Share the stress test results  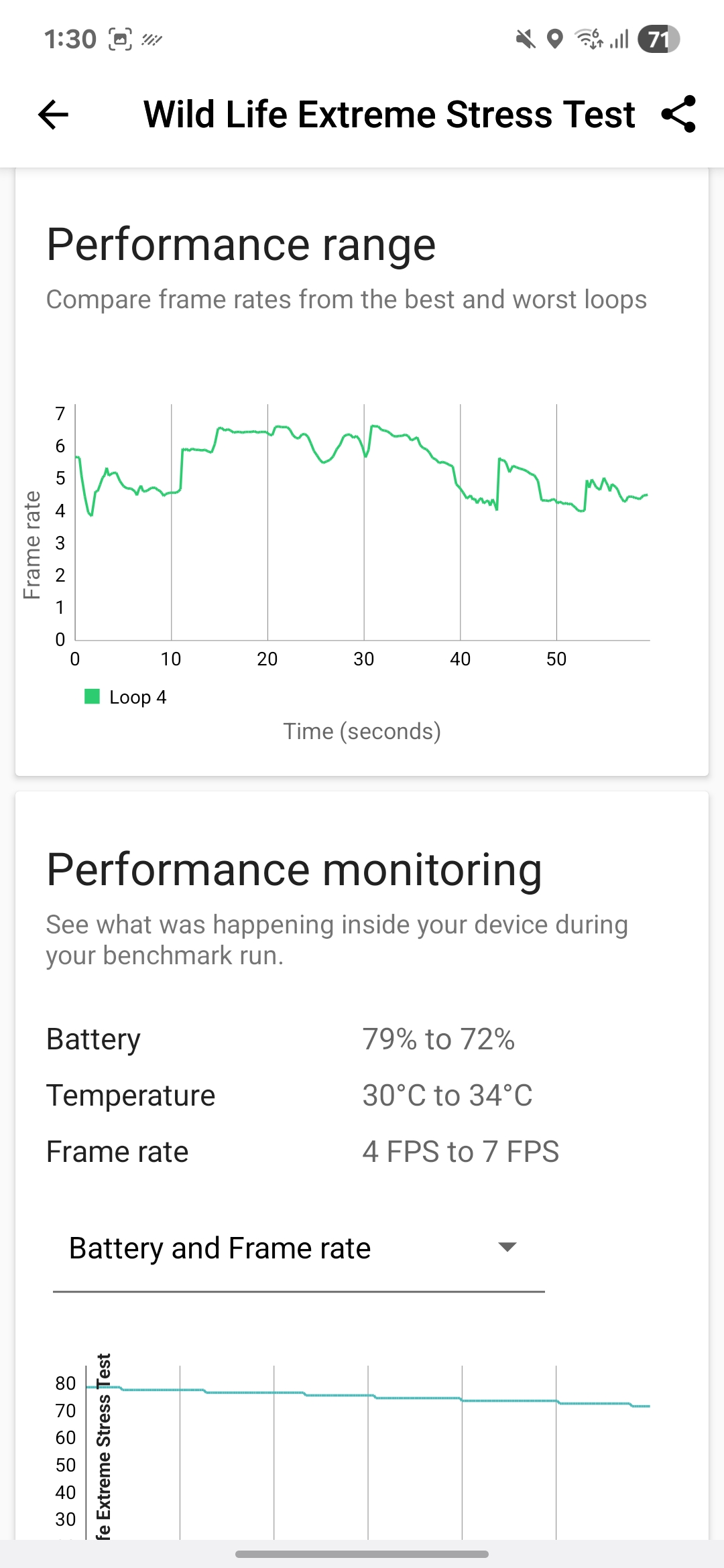pos(678,115)
